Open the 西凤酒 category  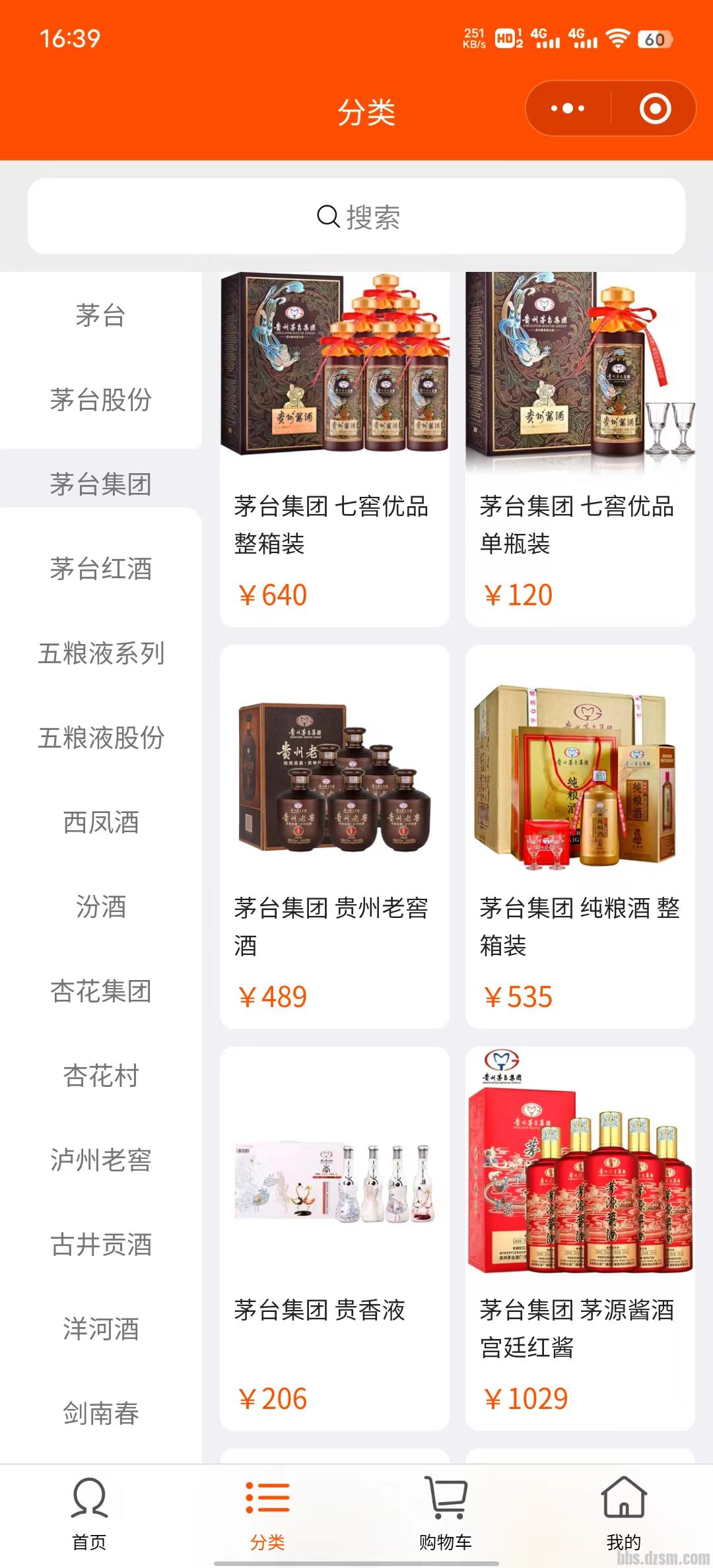coord(100,822)
